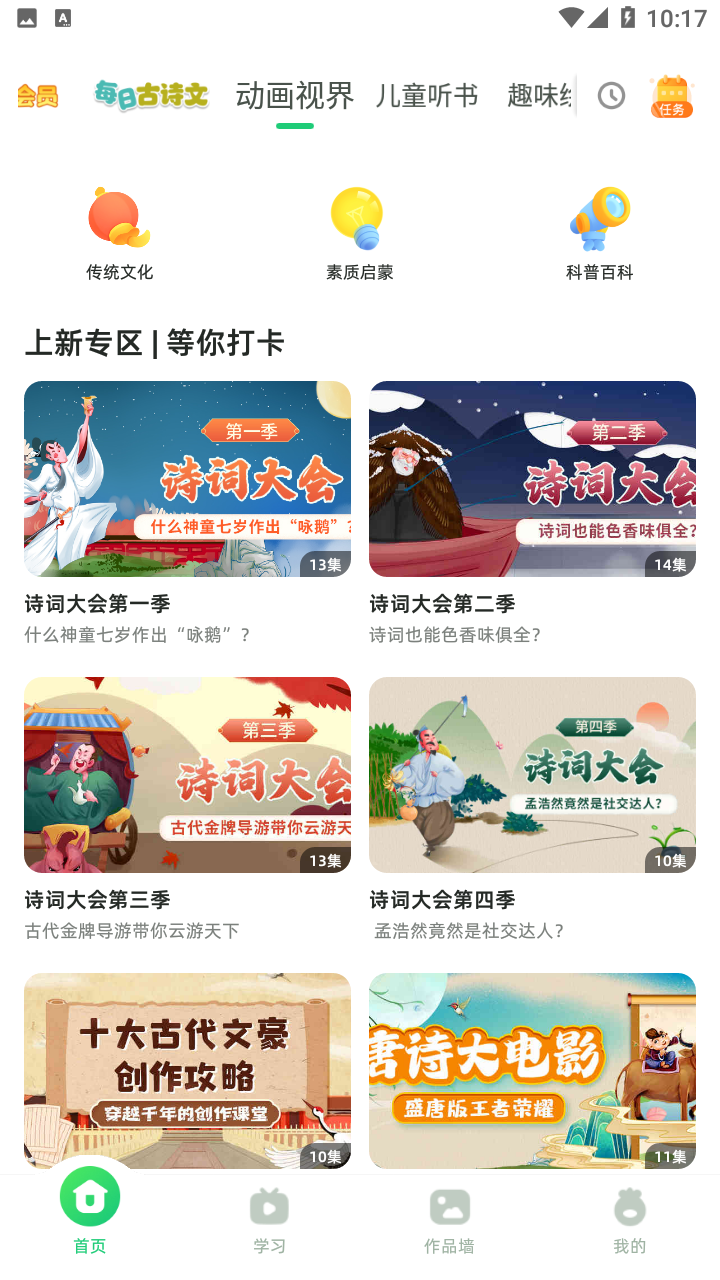This screenshot has width=720, height=1280.
Task: Open the 传统文化 category
Action: coord(119,233)
